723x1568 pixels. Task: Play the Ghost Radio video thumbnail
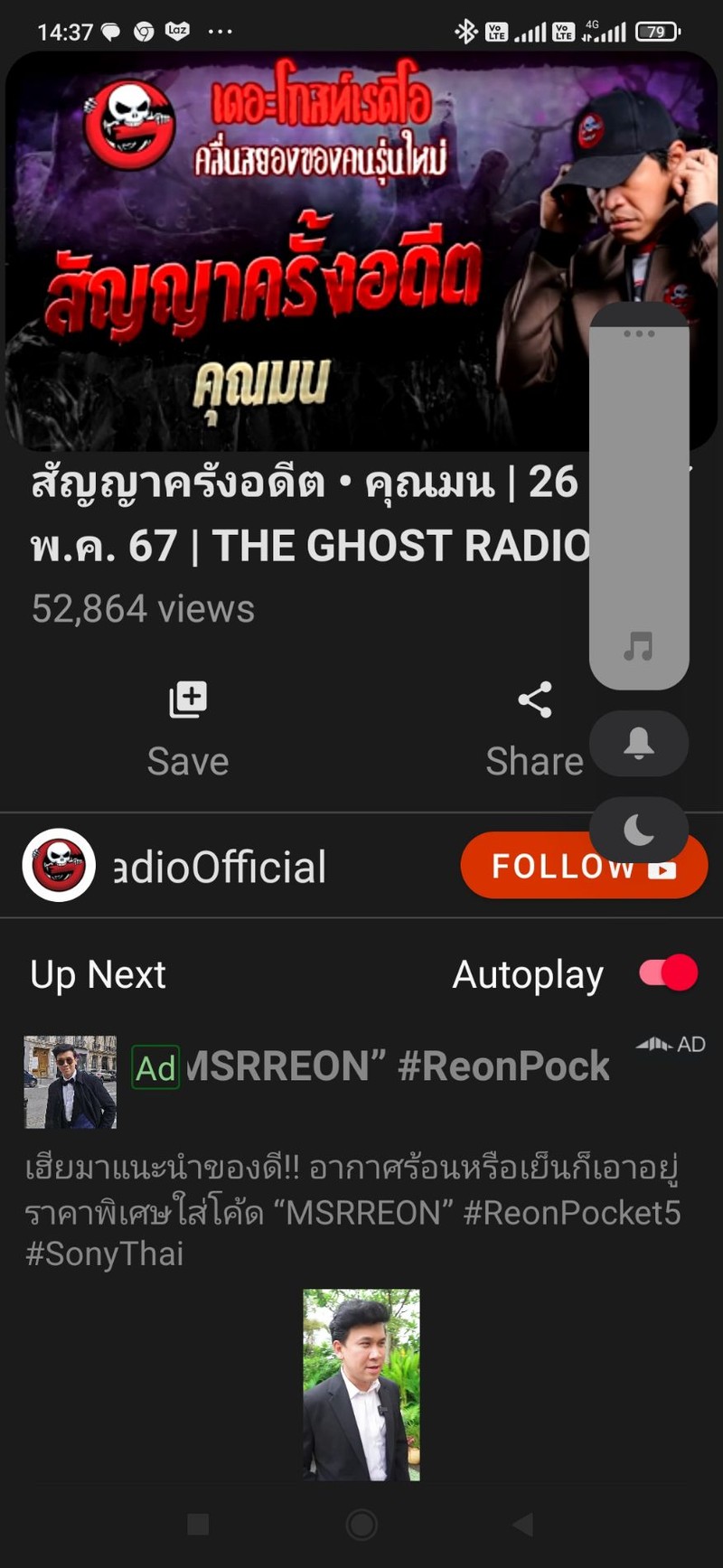point(298,253)
